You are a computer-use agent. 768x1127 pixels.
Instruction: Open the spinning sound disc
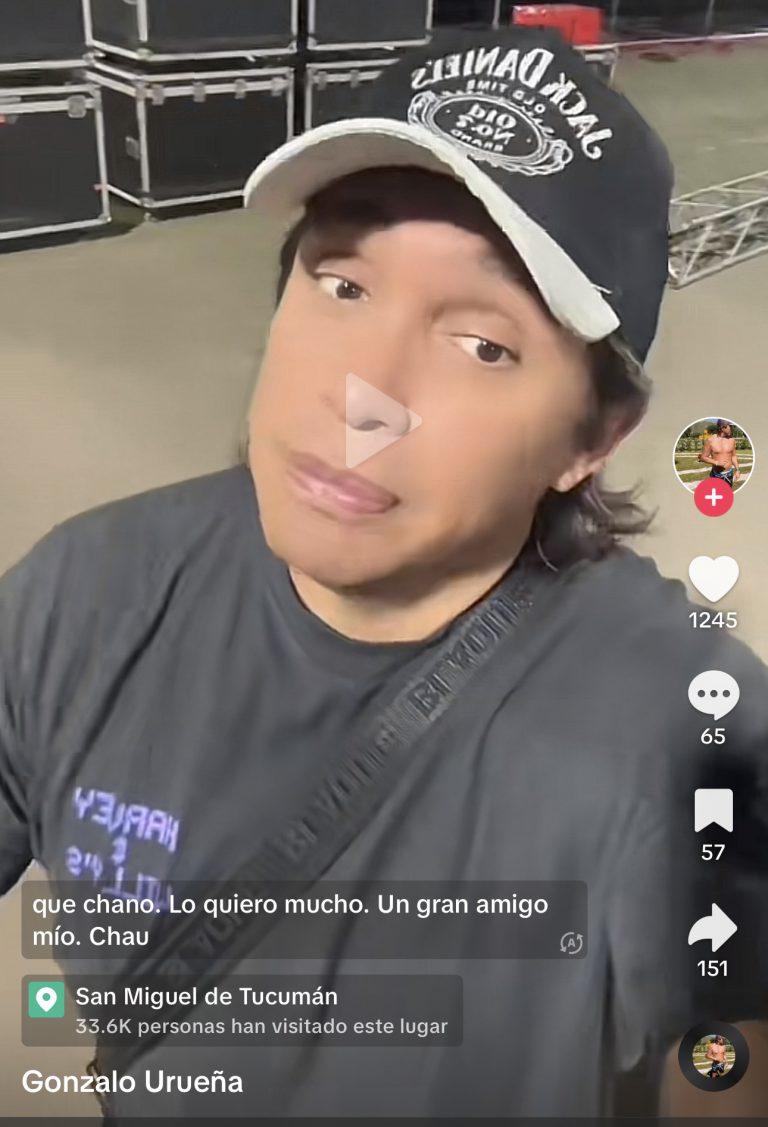[713, 1056]
